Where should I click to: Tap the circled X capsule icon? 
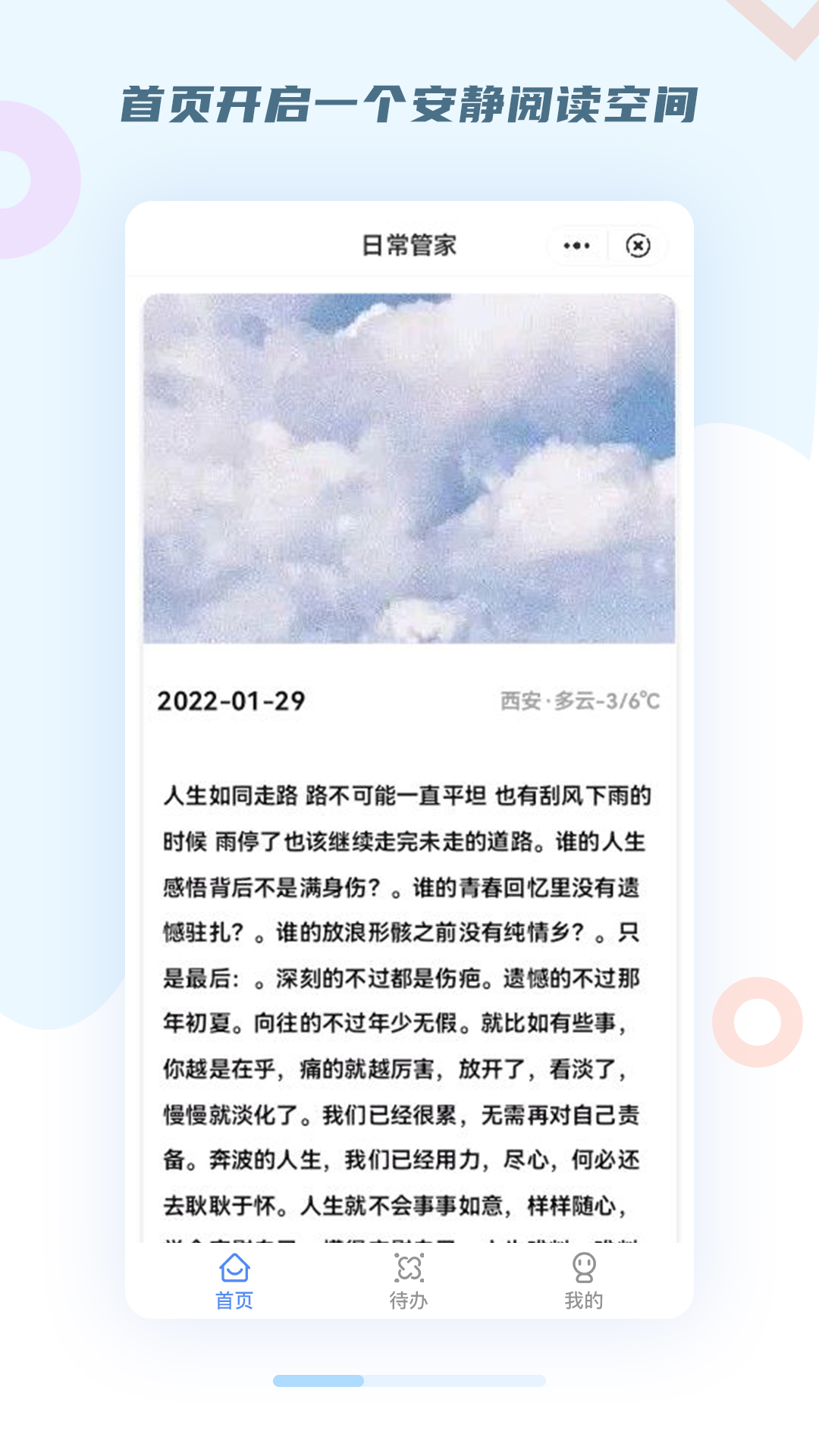click(x=639, y=245)
